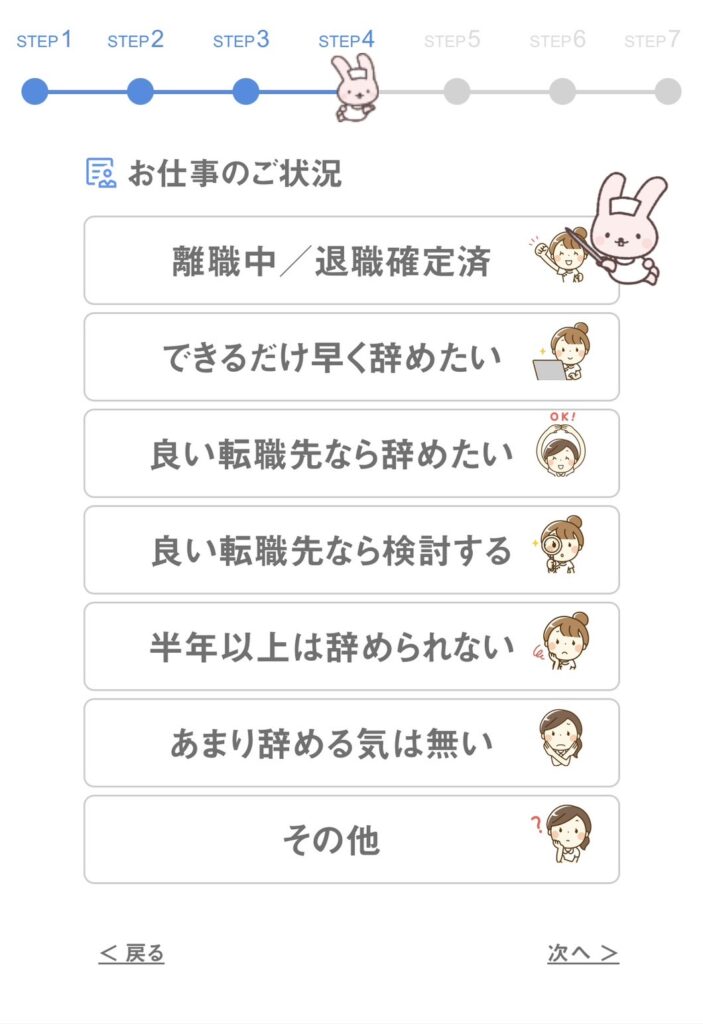Proceed with 次へ link
703x1024 pixels.
[582, 953]
